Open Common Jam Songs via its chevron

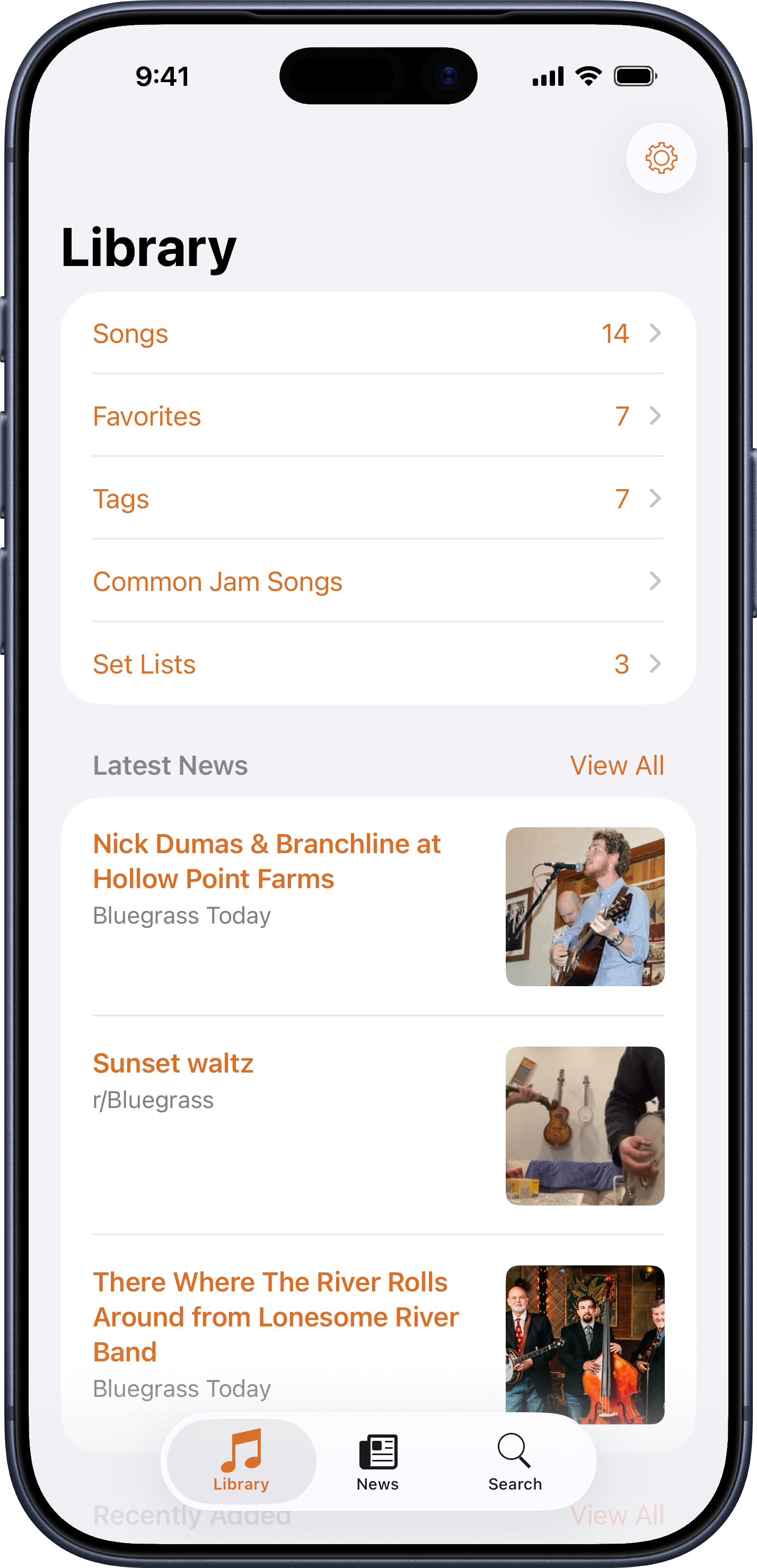[x=654, y=581]
